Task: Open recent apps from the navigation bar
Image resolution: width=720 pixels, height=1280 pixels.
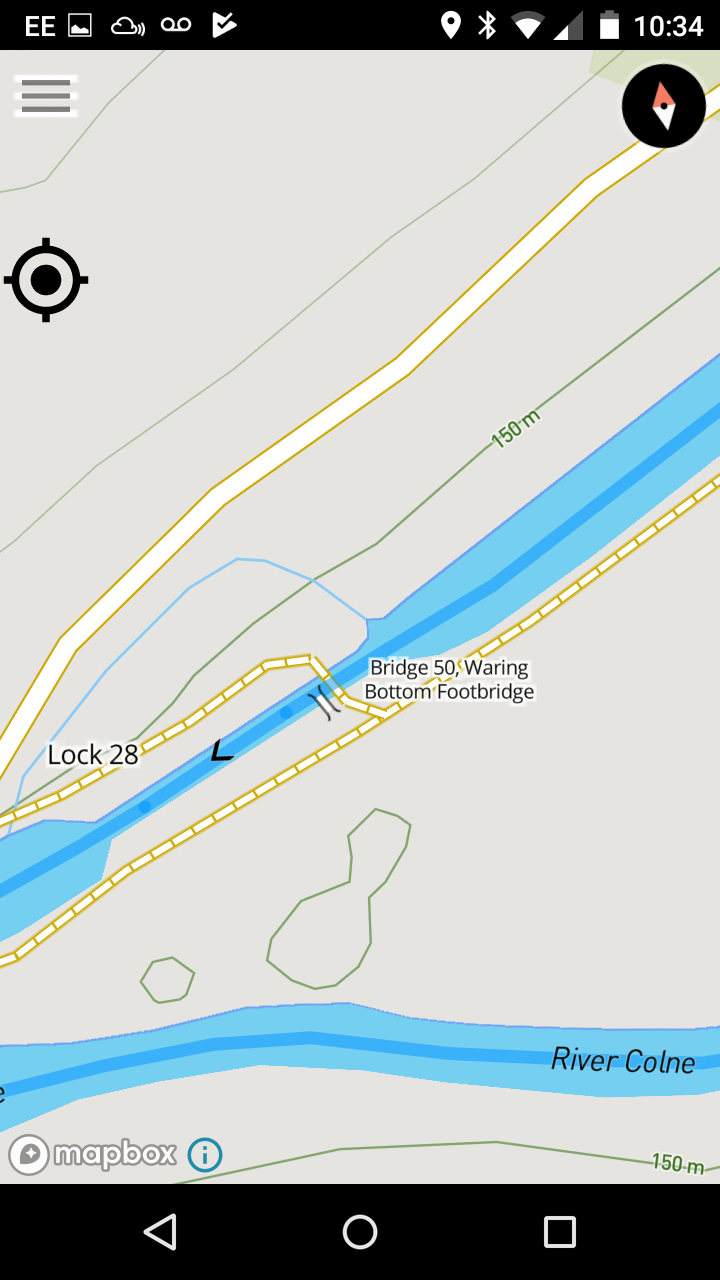Action: tap(560, 1232)
